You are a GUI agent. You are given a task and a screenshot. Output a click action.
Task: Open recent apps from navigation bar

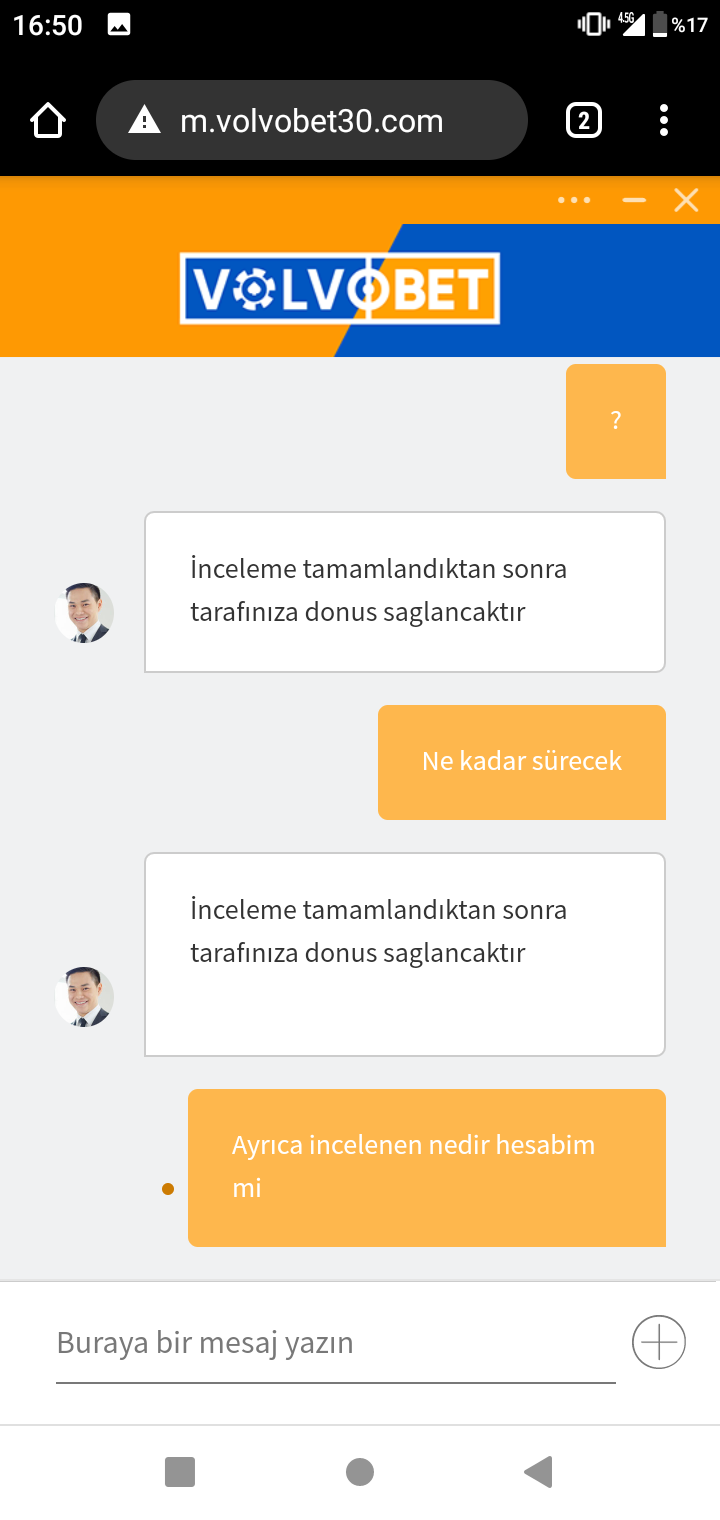point(180,1472)
